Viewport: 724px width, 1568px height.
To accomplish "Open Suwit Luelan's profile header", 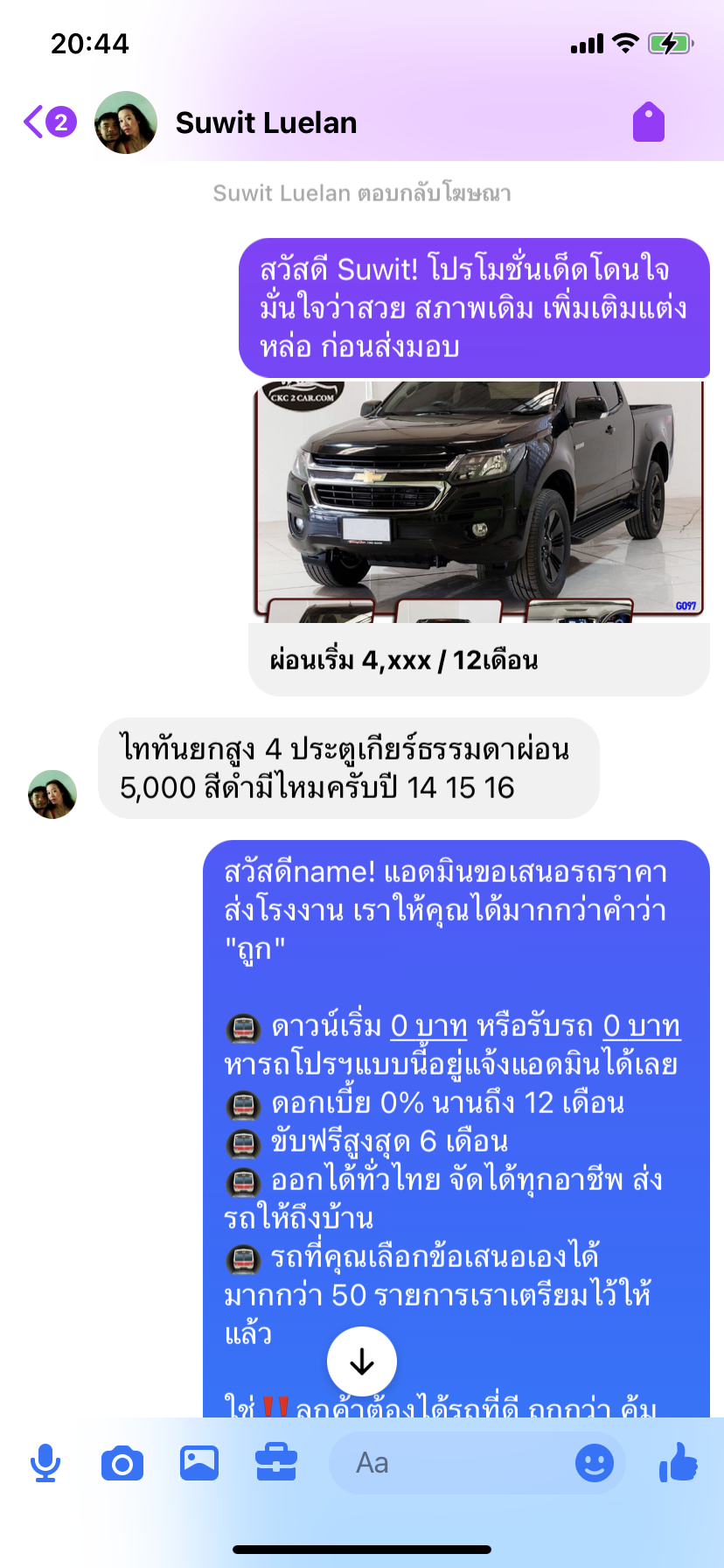I will click(226, 122).
